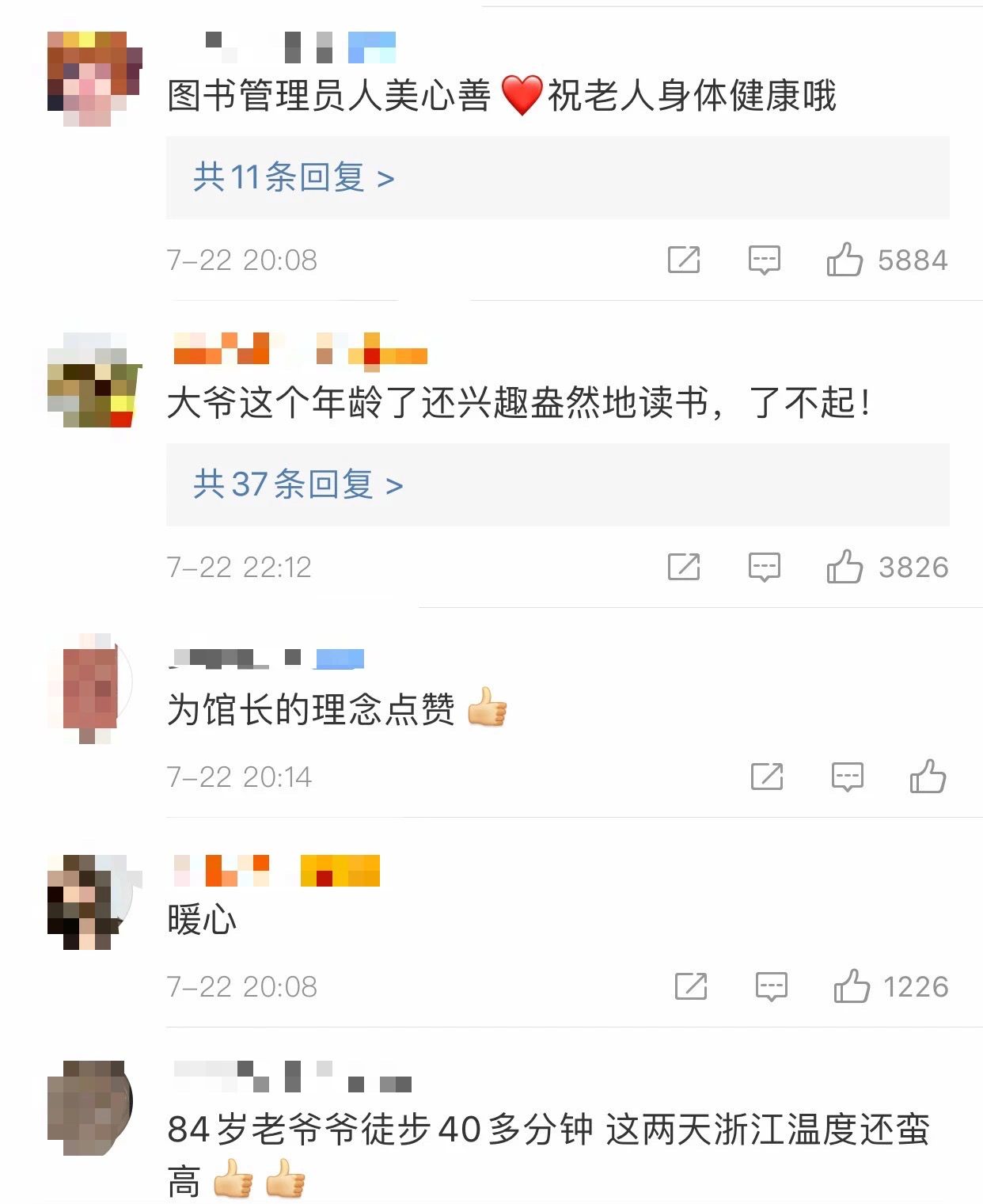Like the 为馆长的理念点赞 comment
Viewport: 983px width, 1204px height.
point(928,777)
